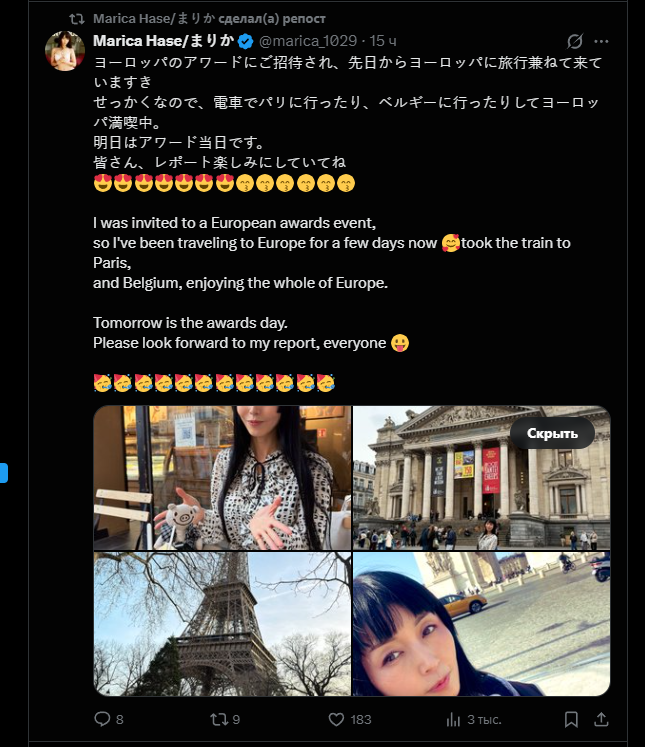
Task: Open the post's three-dot overflow menu
Action: pyautogui.click(x=601, y=42)
